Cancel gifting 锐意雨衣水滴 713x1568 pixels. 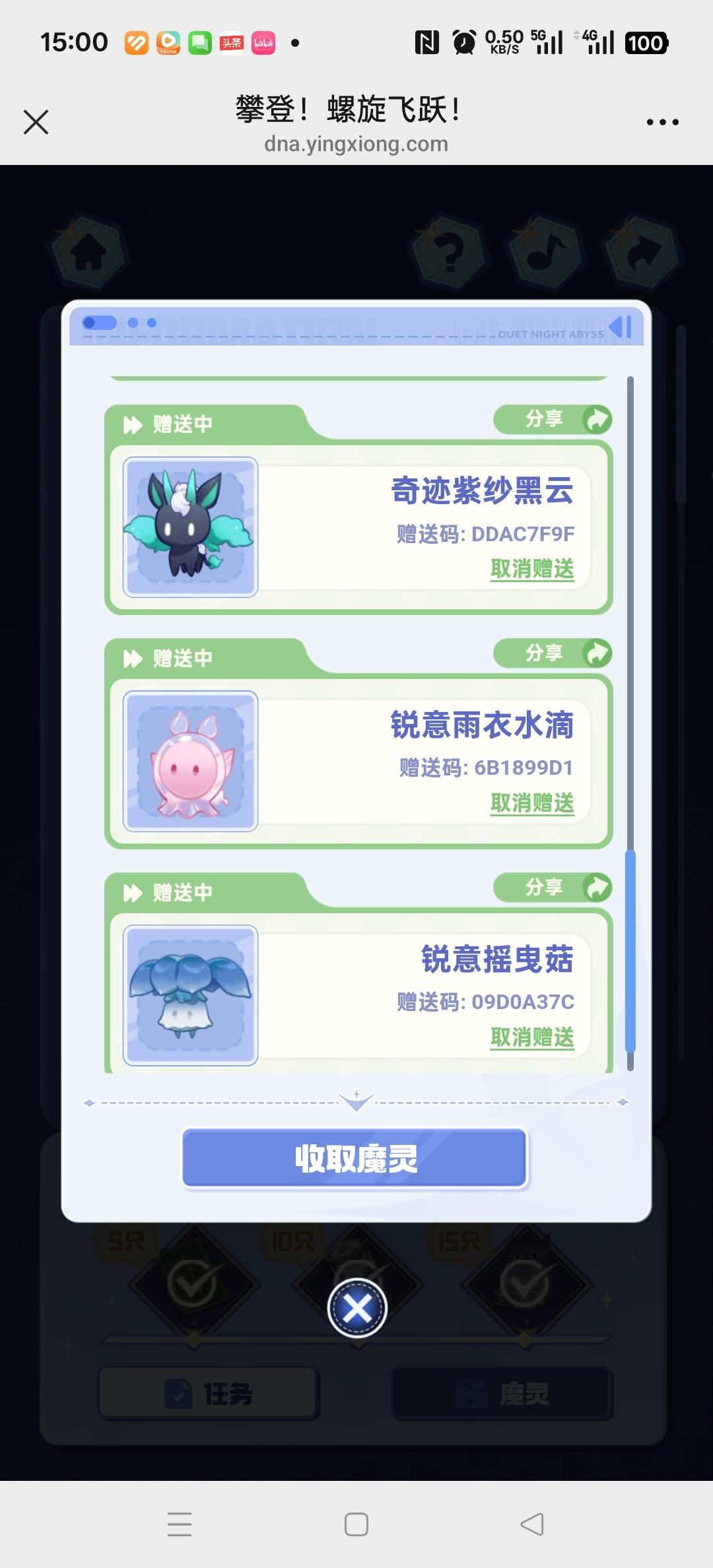click(532, 803)
